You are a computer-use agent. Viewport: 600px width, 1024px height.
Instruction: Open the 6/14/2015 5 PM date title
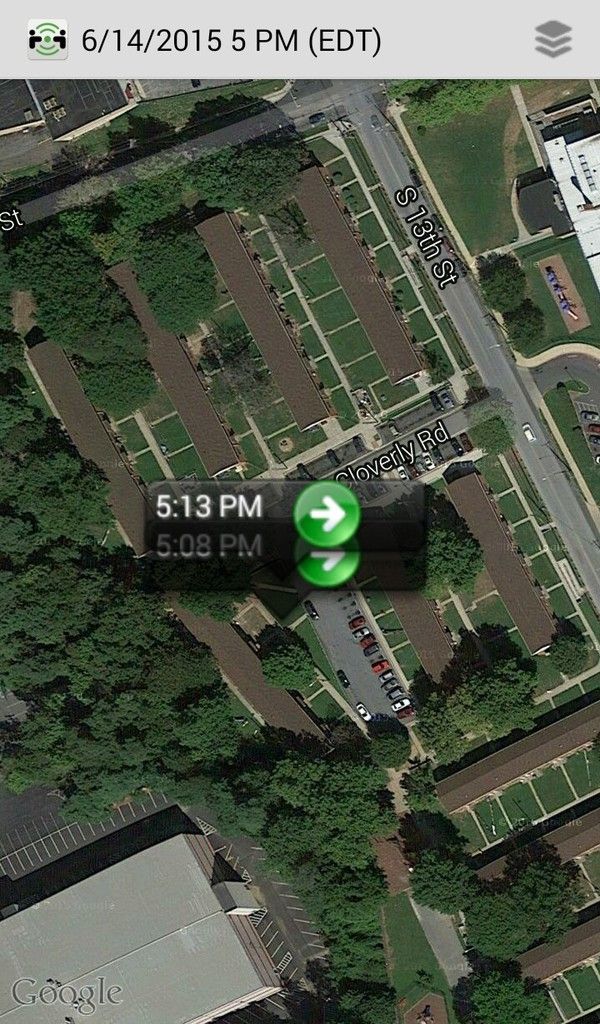pos(231,40)
